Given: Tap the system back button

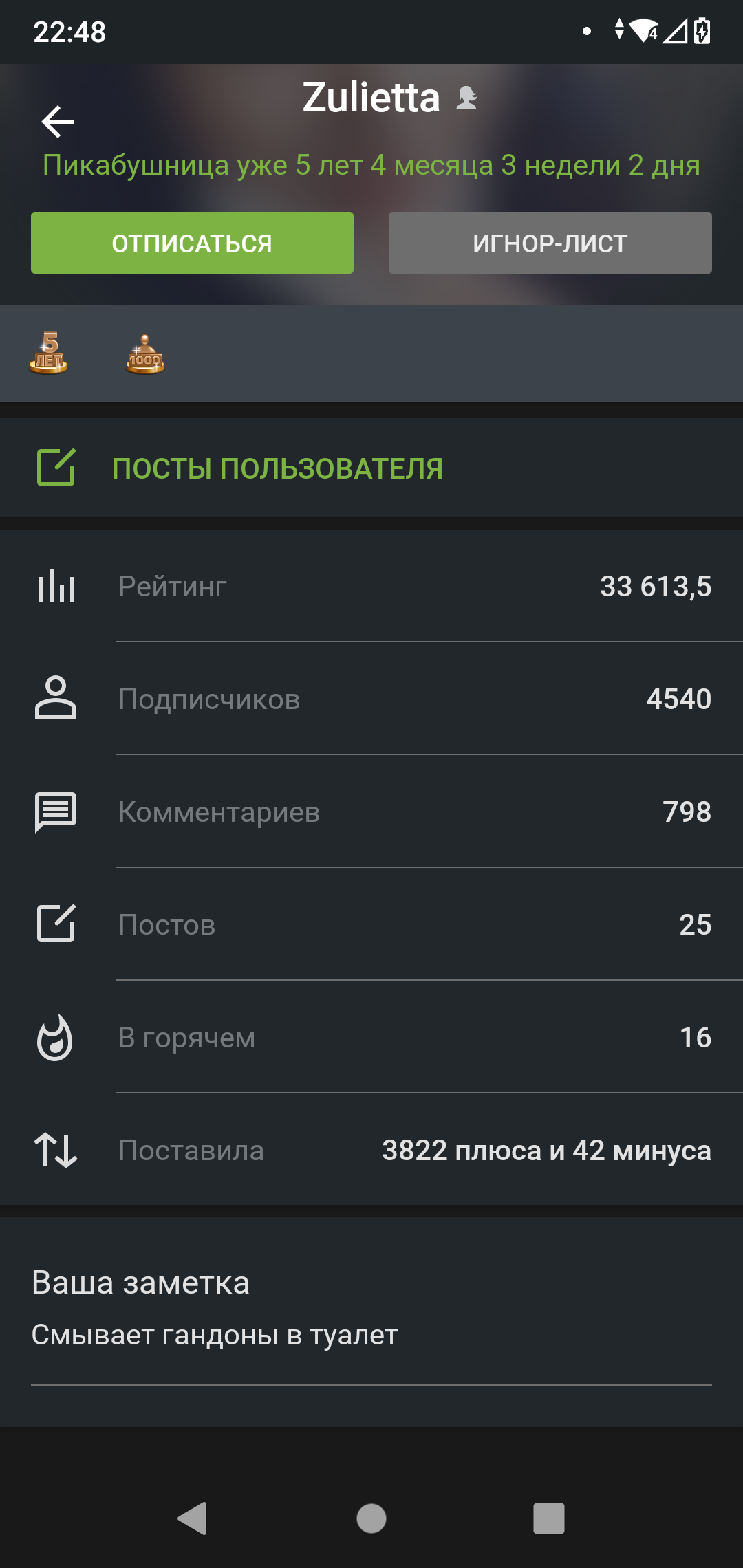Looking at the screenshot, I should 193,1518.
